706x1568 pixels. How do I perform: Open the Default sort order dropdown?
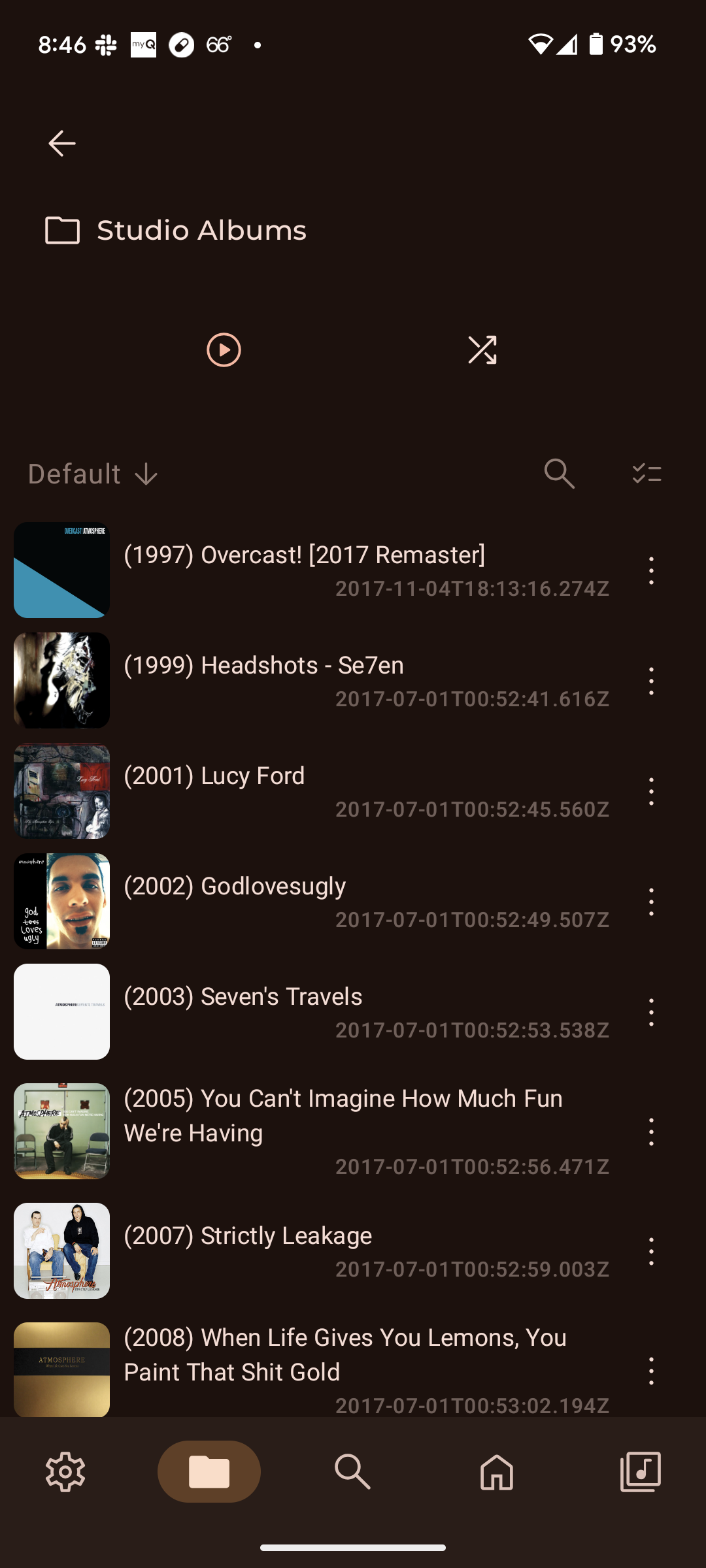[x=93, y=474]
